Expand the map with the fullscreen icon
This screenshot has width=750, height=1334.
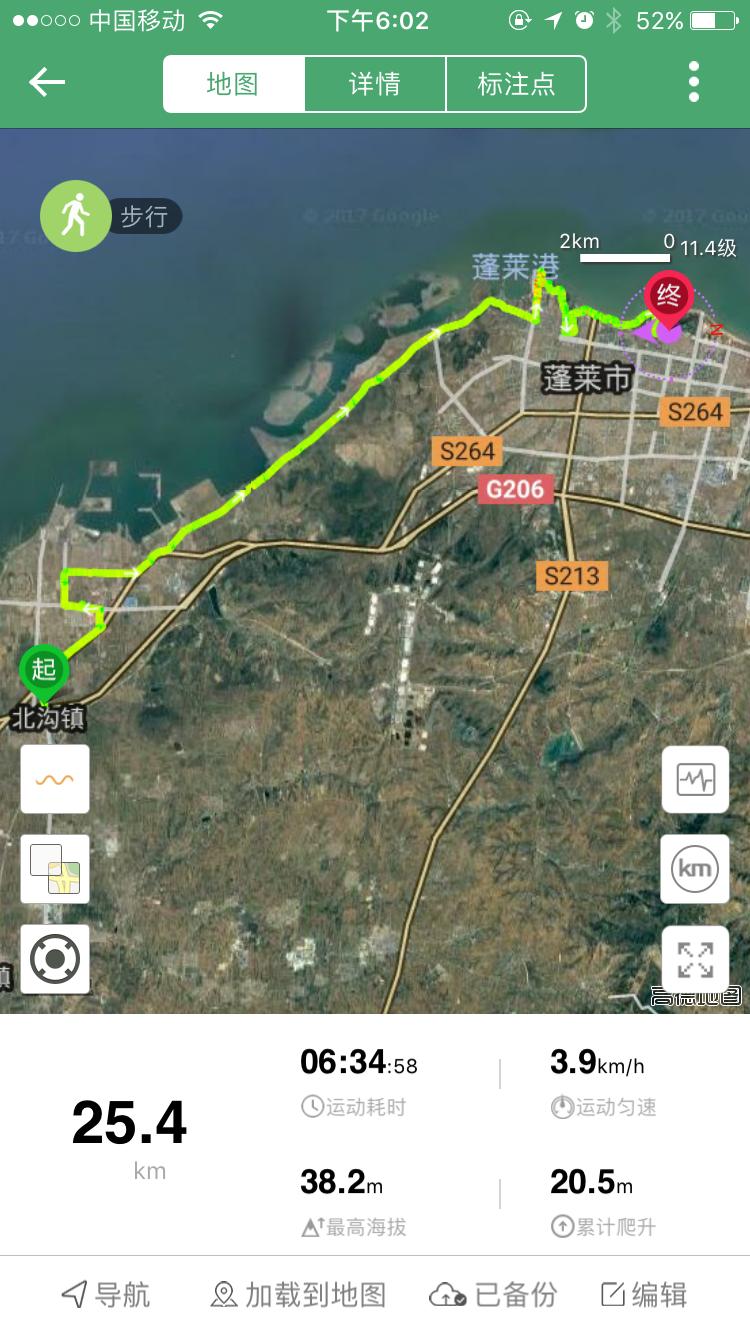pyautogui.click(x=695, y=959)
